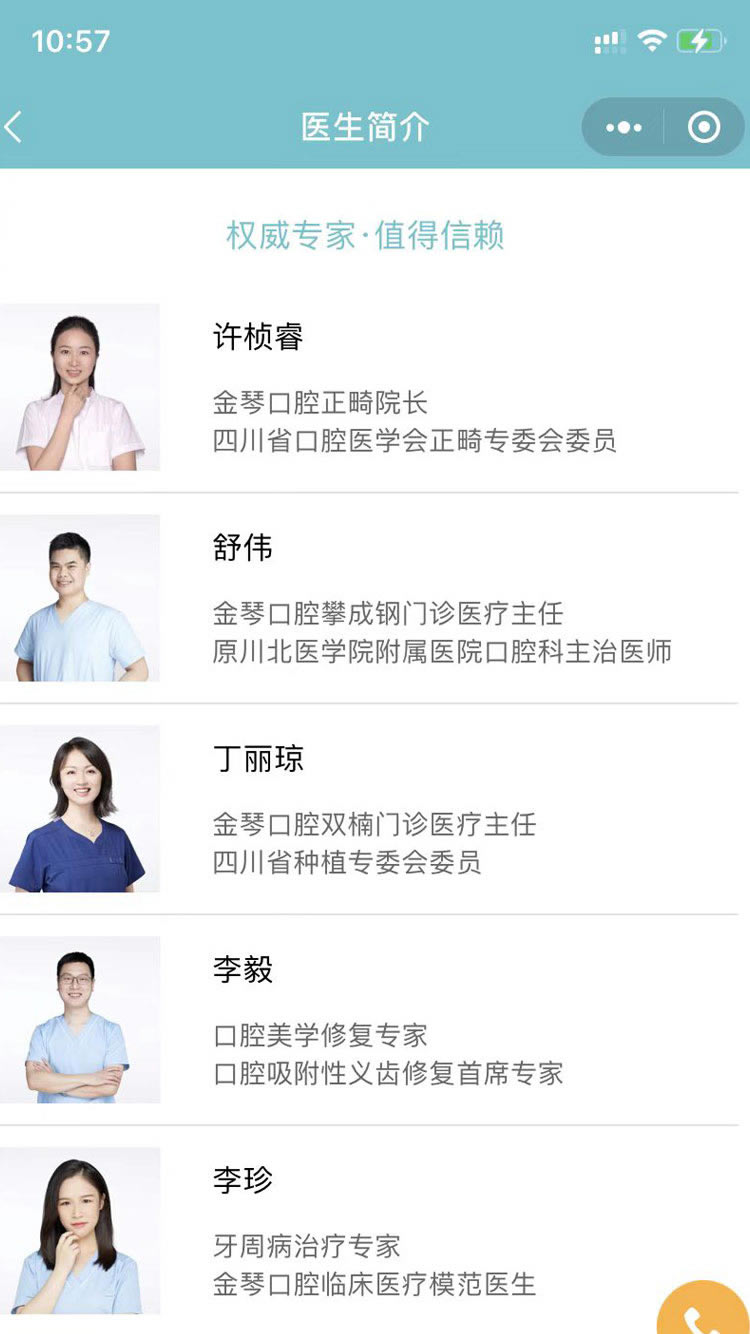Close the mini program via target icon
This screenshot has height=1334, width=750.
click(x=704, y=127)
